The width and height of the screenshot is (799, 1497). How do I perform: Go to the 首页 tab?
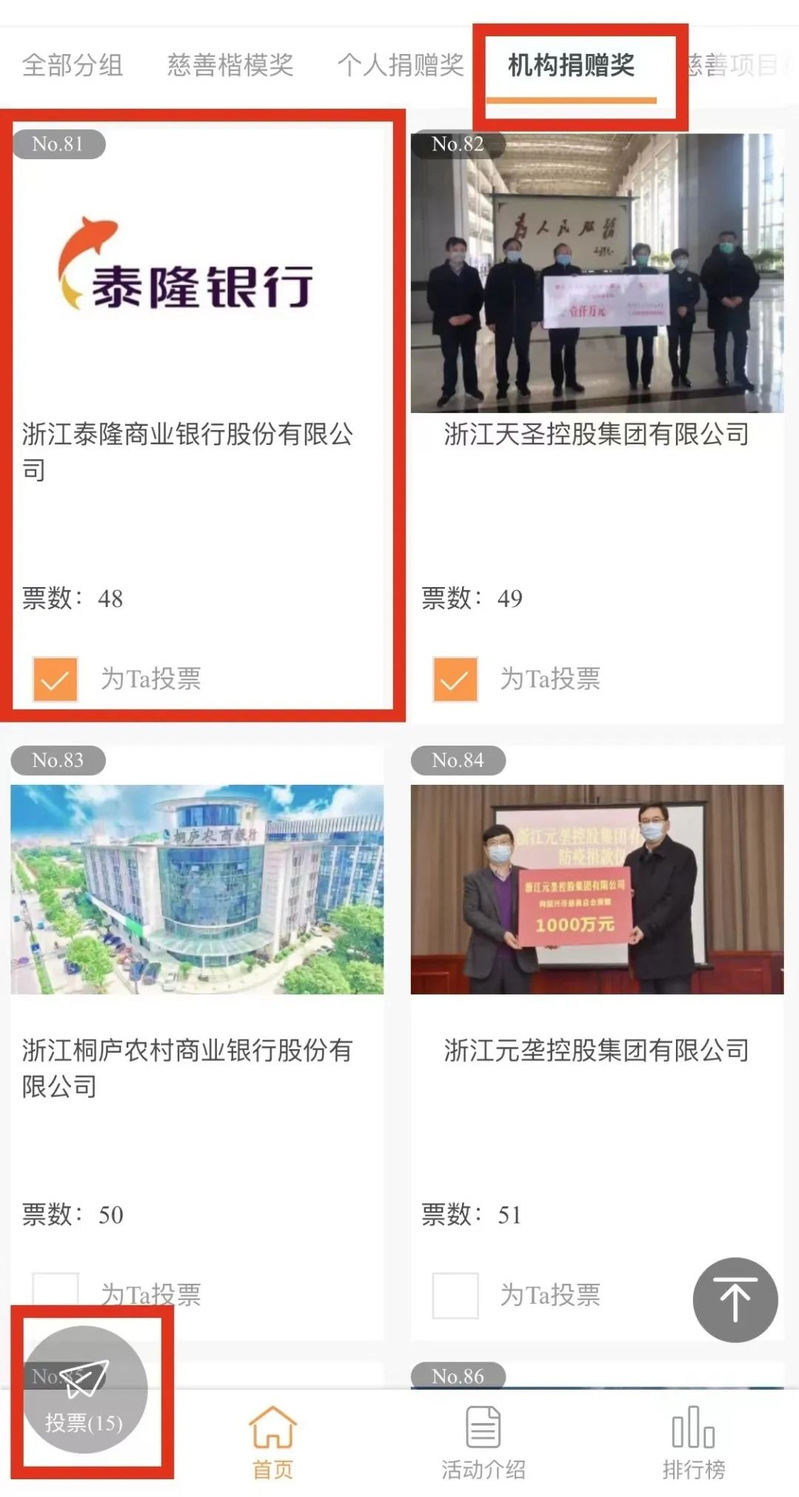pos(273,1442)
